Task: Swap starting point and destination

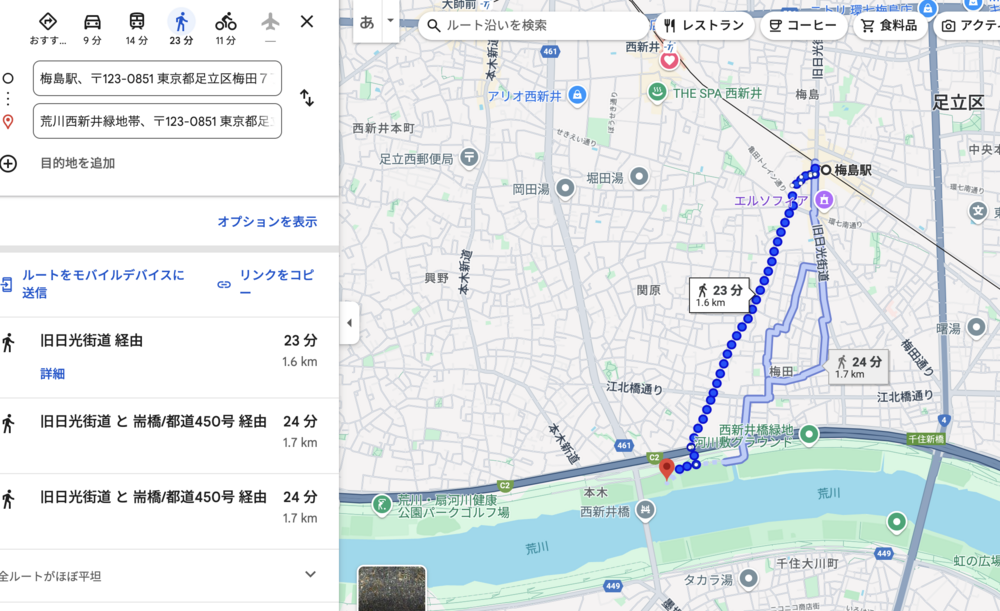Action: [x=307, y=98]
